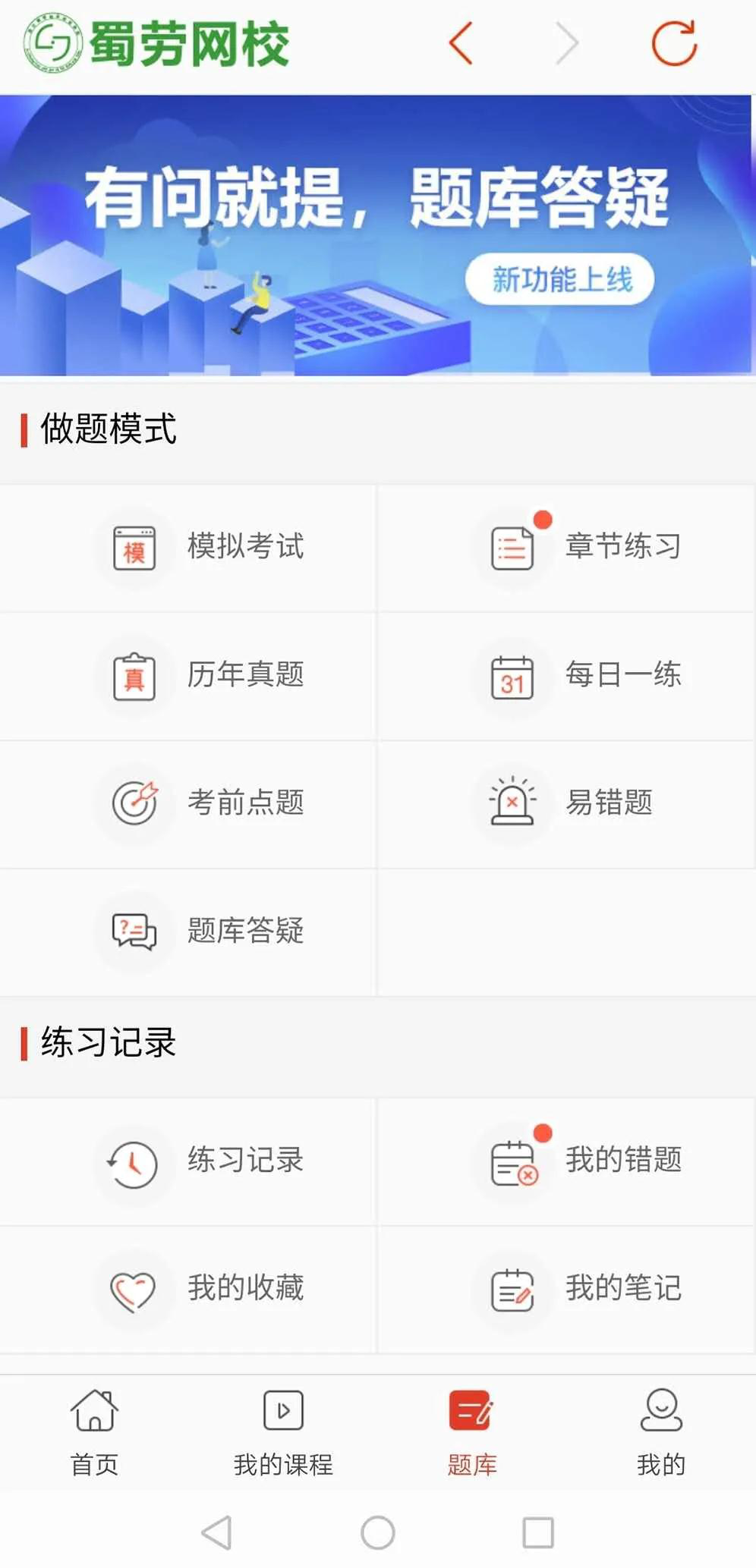
Task: Select the 题库 tab
Action: 471,1431
